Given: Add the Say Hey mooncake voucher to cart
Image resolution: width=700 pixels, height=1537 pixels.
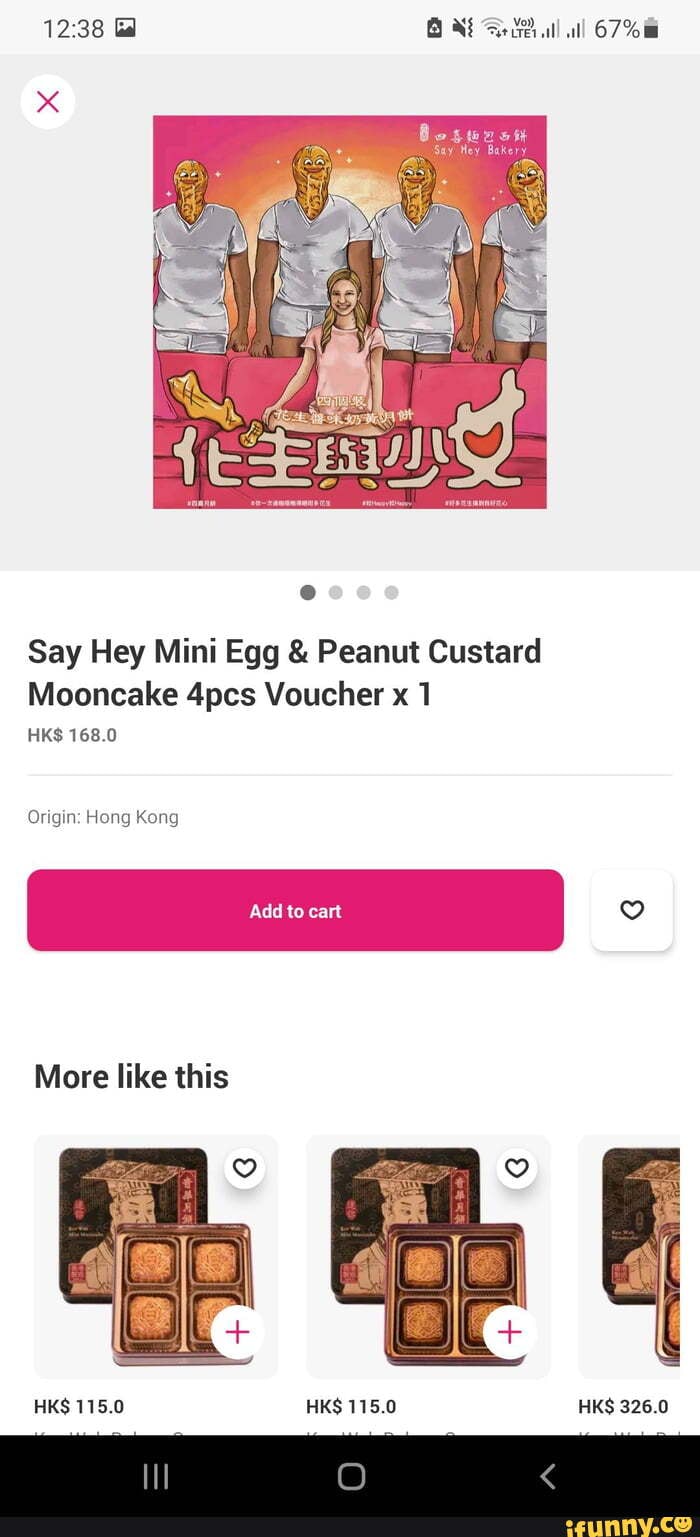Looking at the screenshot, I should click(x=295, y=910).
